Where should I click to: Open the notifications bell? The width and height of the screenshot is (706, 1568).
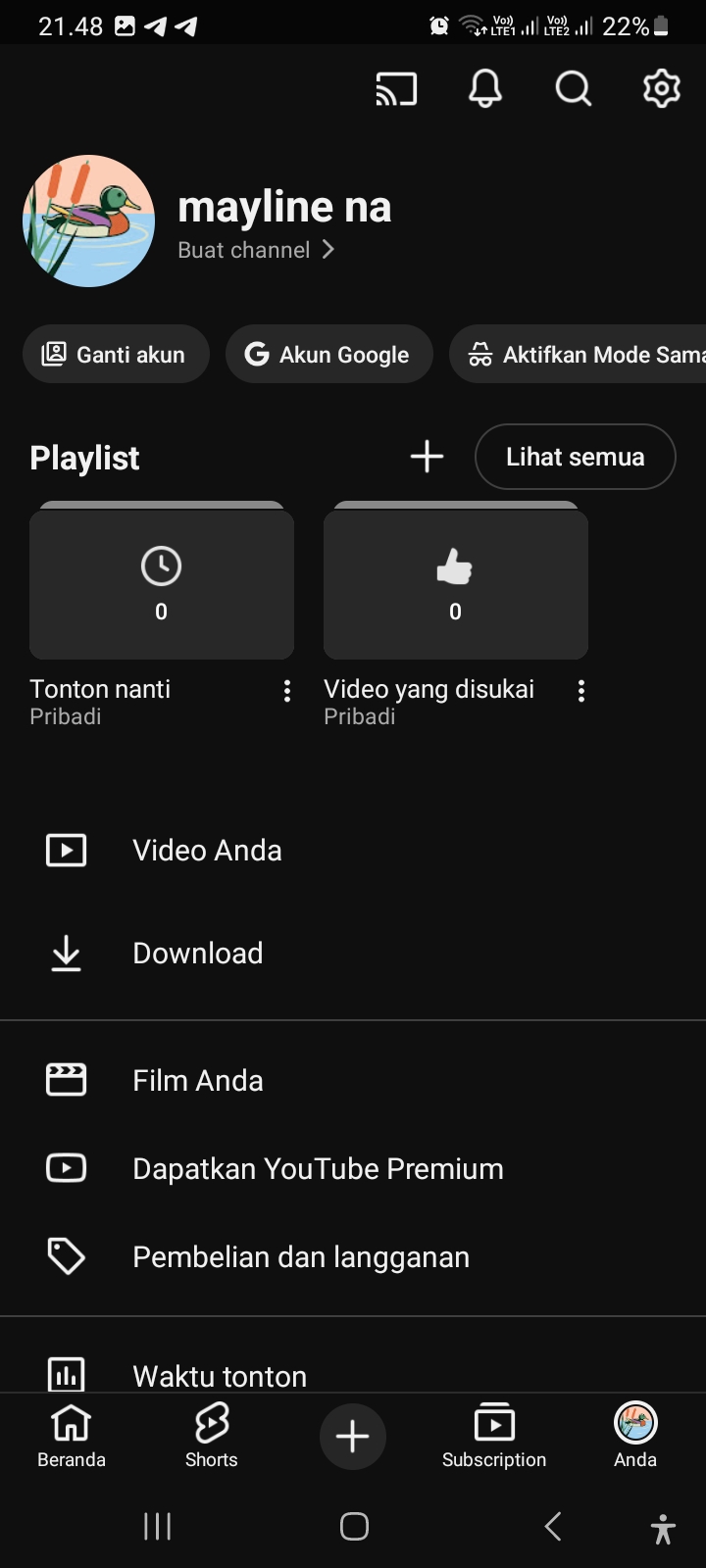(x=485, y=89)
